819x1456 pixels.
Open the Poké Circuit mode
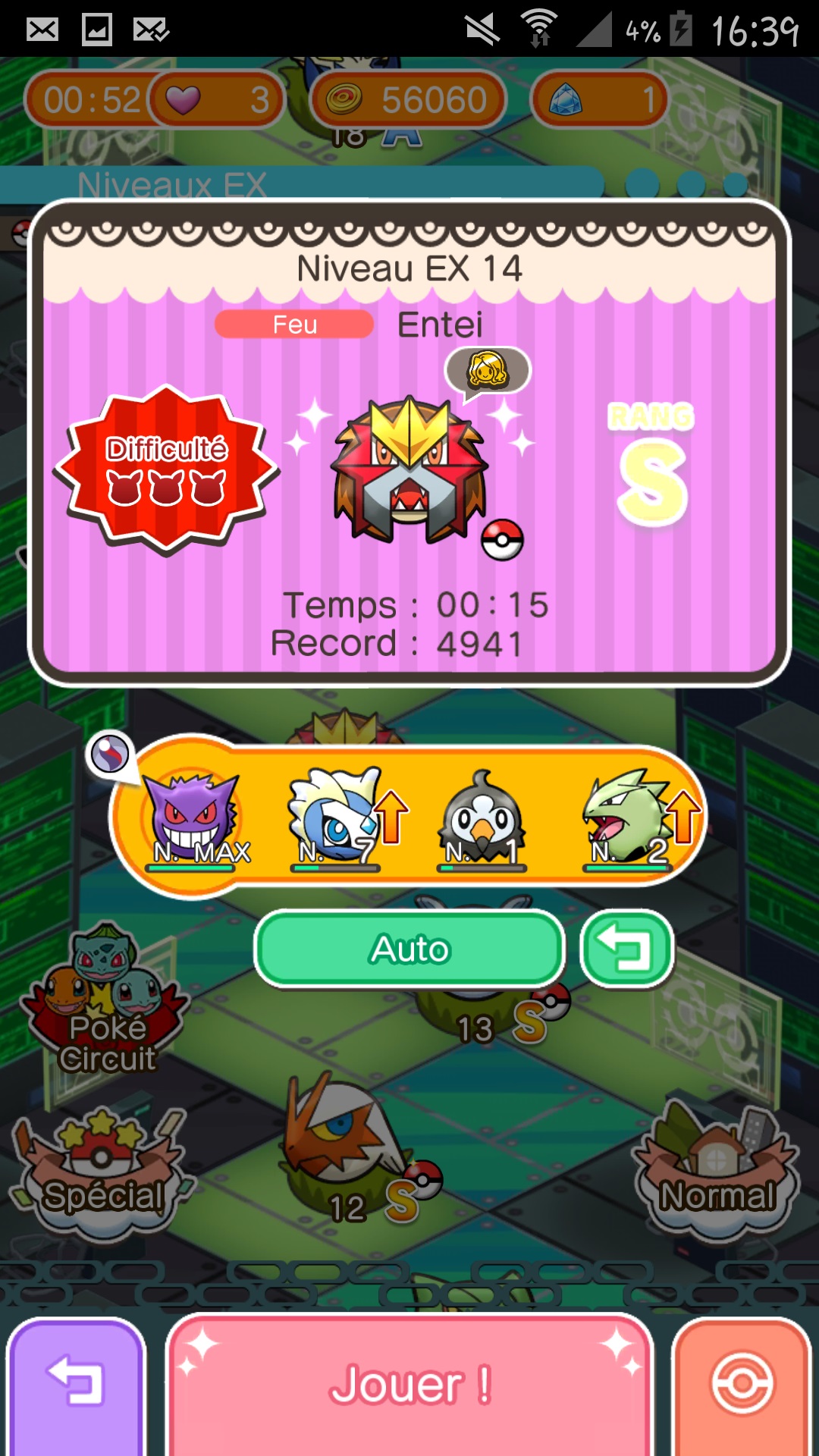coord(106,1001)
